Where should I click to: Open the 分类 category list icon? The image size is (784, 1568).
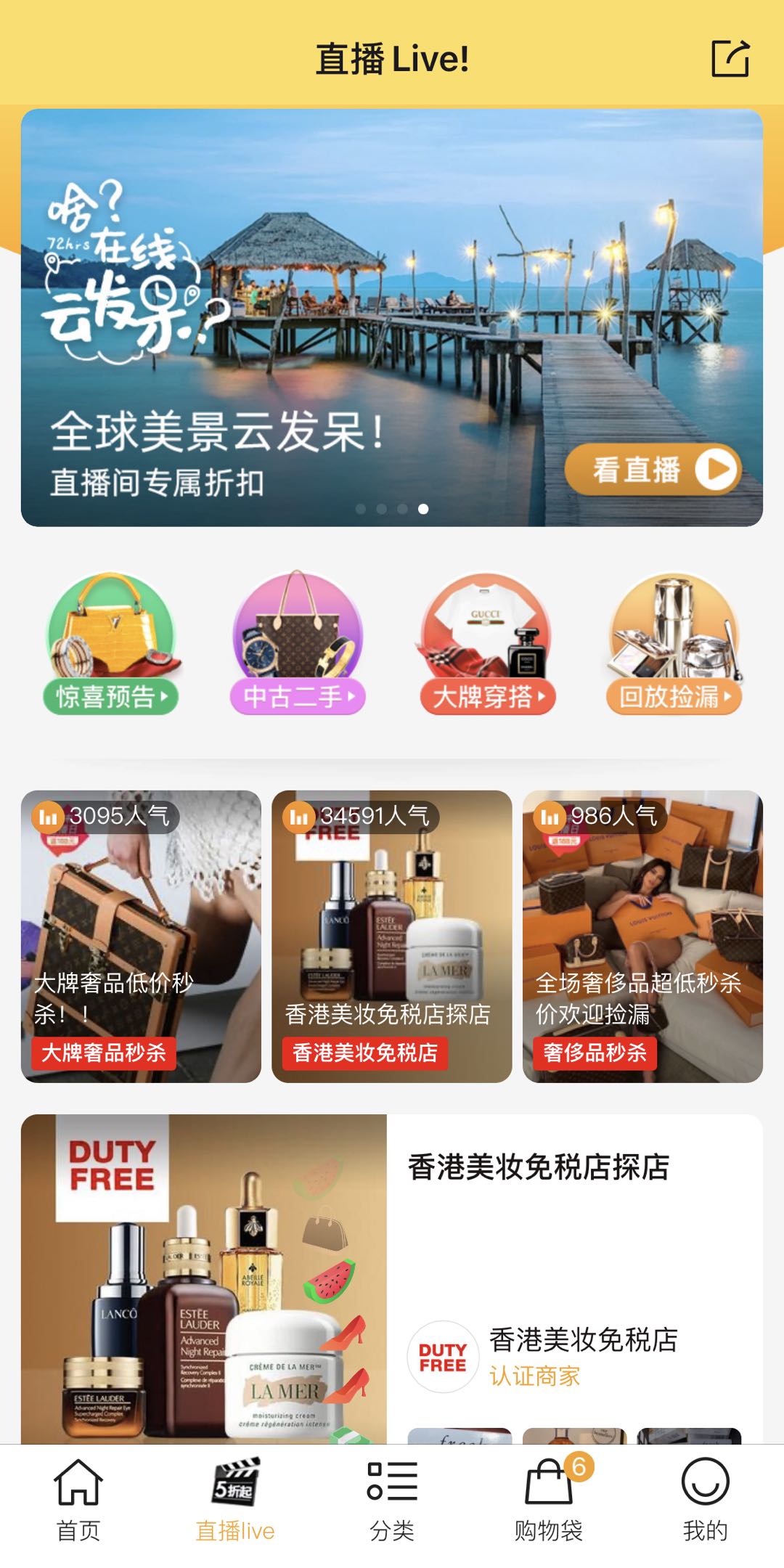392,1482
